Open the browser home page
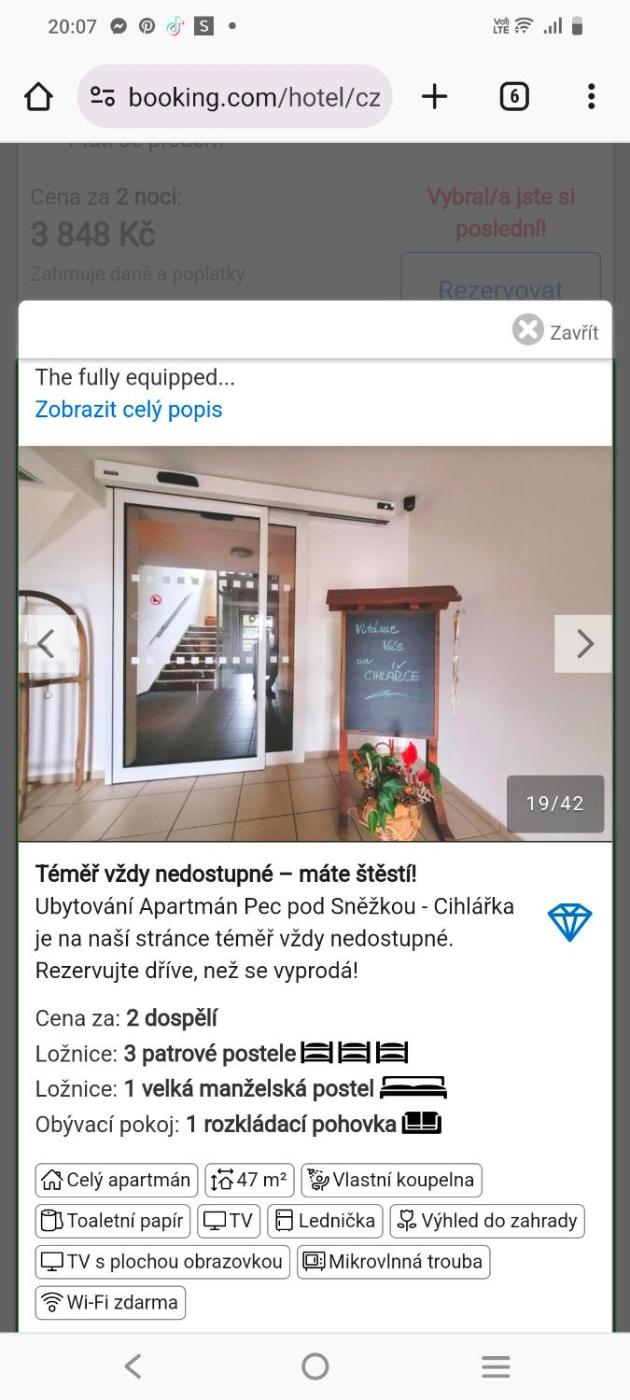The image size is (630, 1400). tap(38, 97)
